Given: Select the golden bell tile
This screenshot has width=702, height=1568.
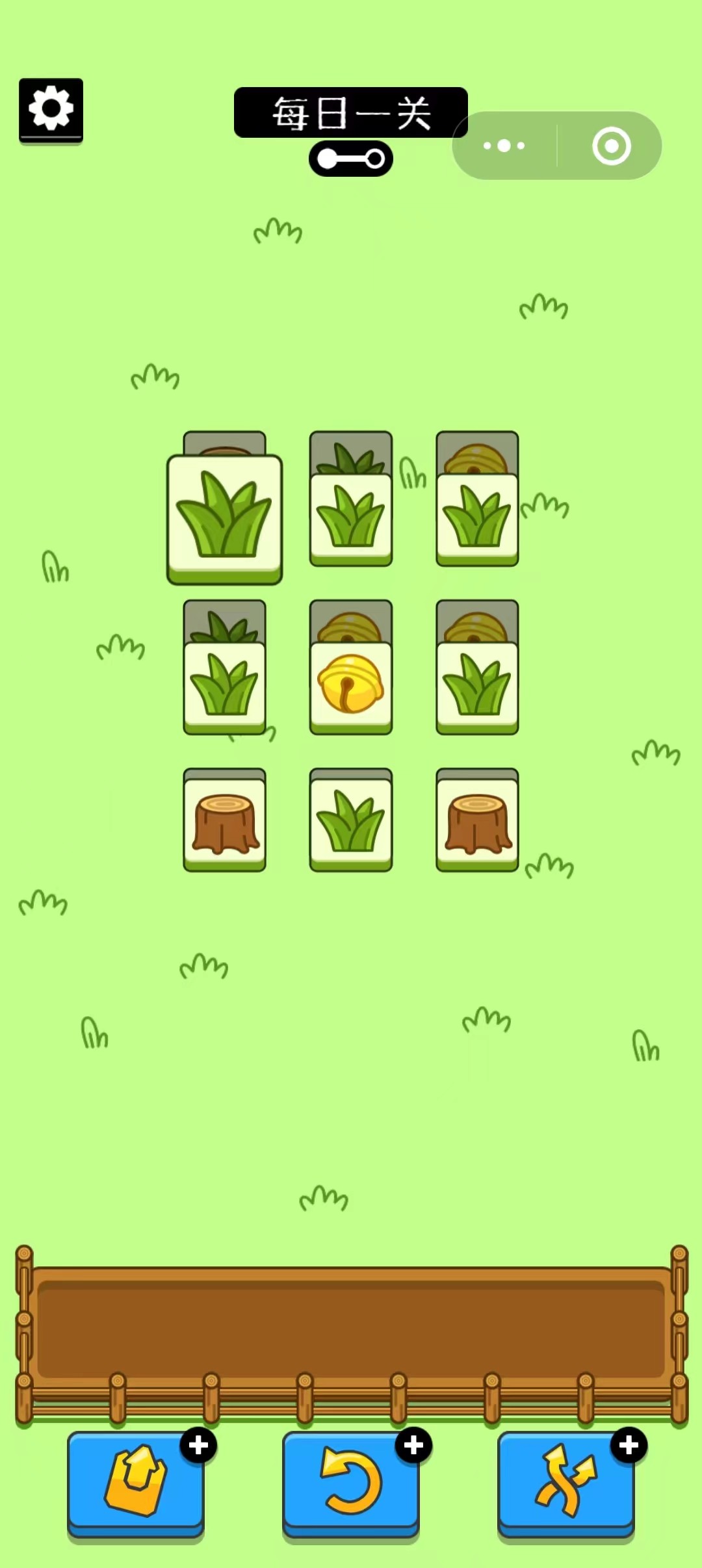Looking at the screenshot, I should click(x=350, y=685).
